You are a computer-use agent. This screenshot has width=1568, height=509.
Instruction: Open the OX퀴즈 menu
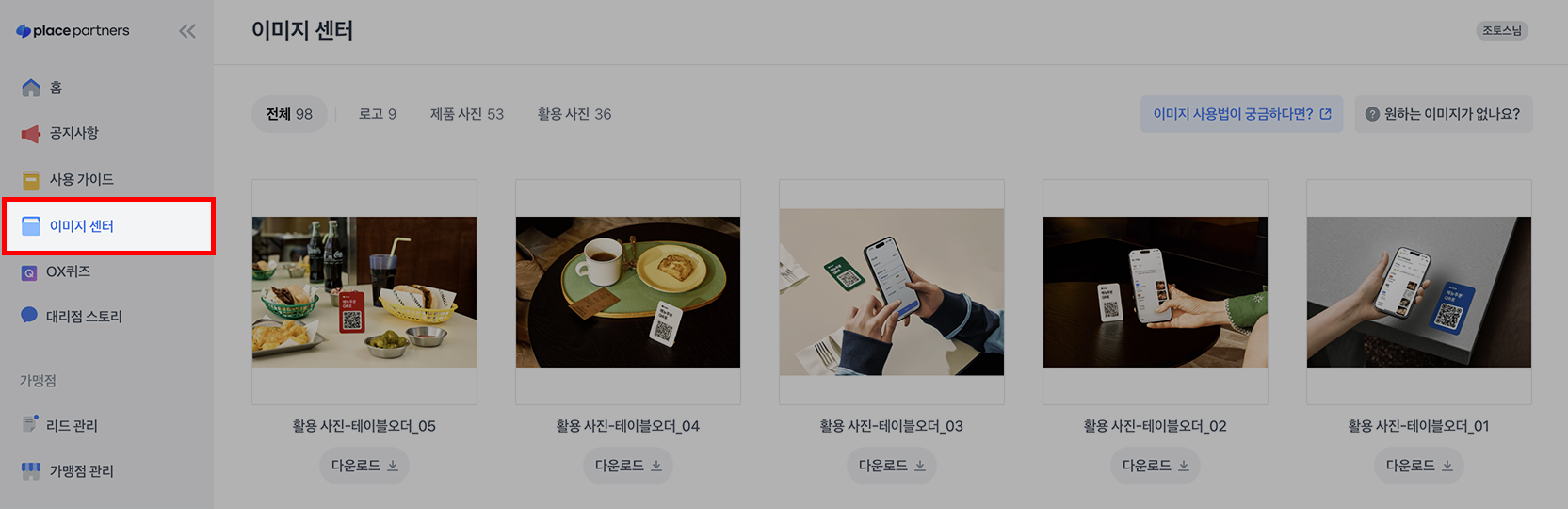pos(68,271)
